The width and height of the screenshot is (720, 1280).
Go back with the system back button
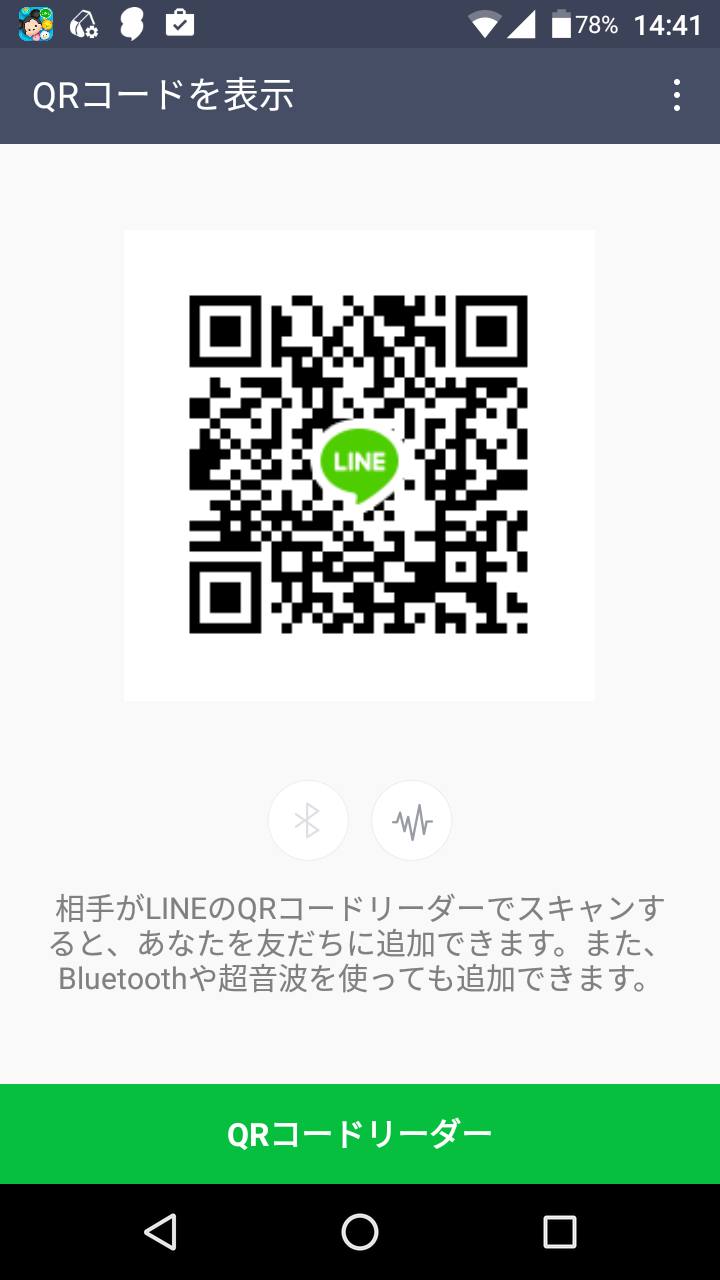pos(160,1232)
